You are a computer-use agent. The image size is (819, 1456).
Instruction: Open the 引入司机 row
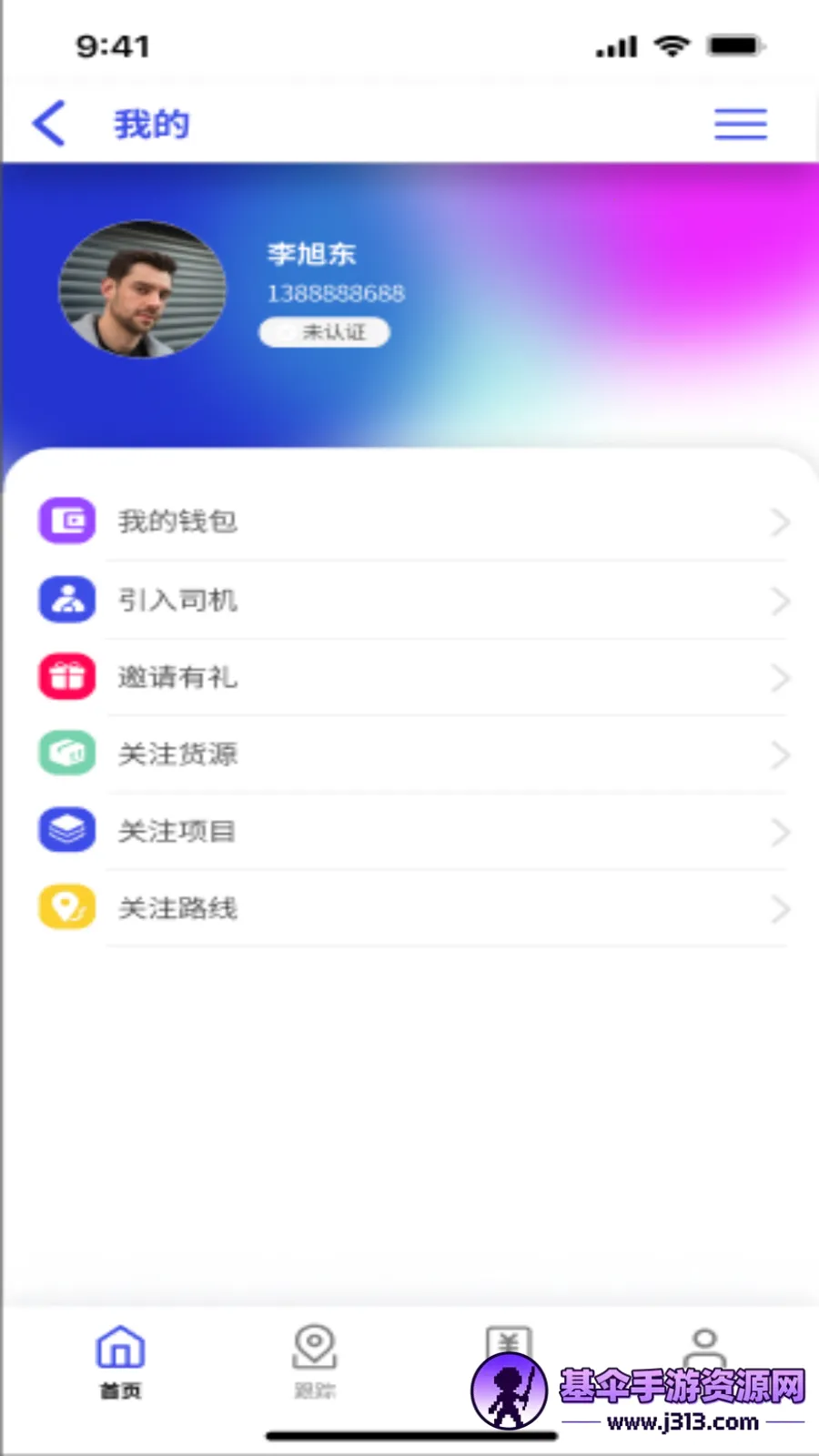[x=411, y=600]
